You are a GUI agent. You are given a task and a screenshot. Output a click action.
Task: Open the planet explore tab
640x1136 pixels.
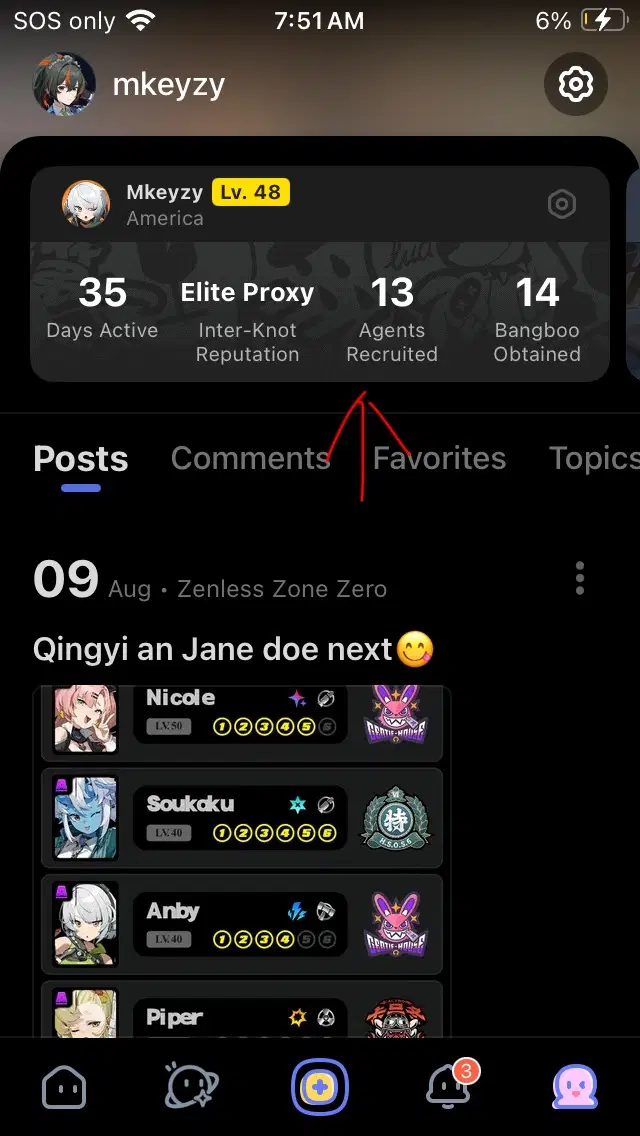coord(192,1087)
